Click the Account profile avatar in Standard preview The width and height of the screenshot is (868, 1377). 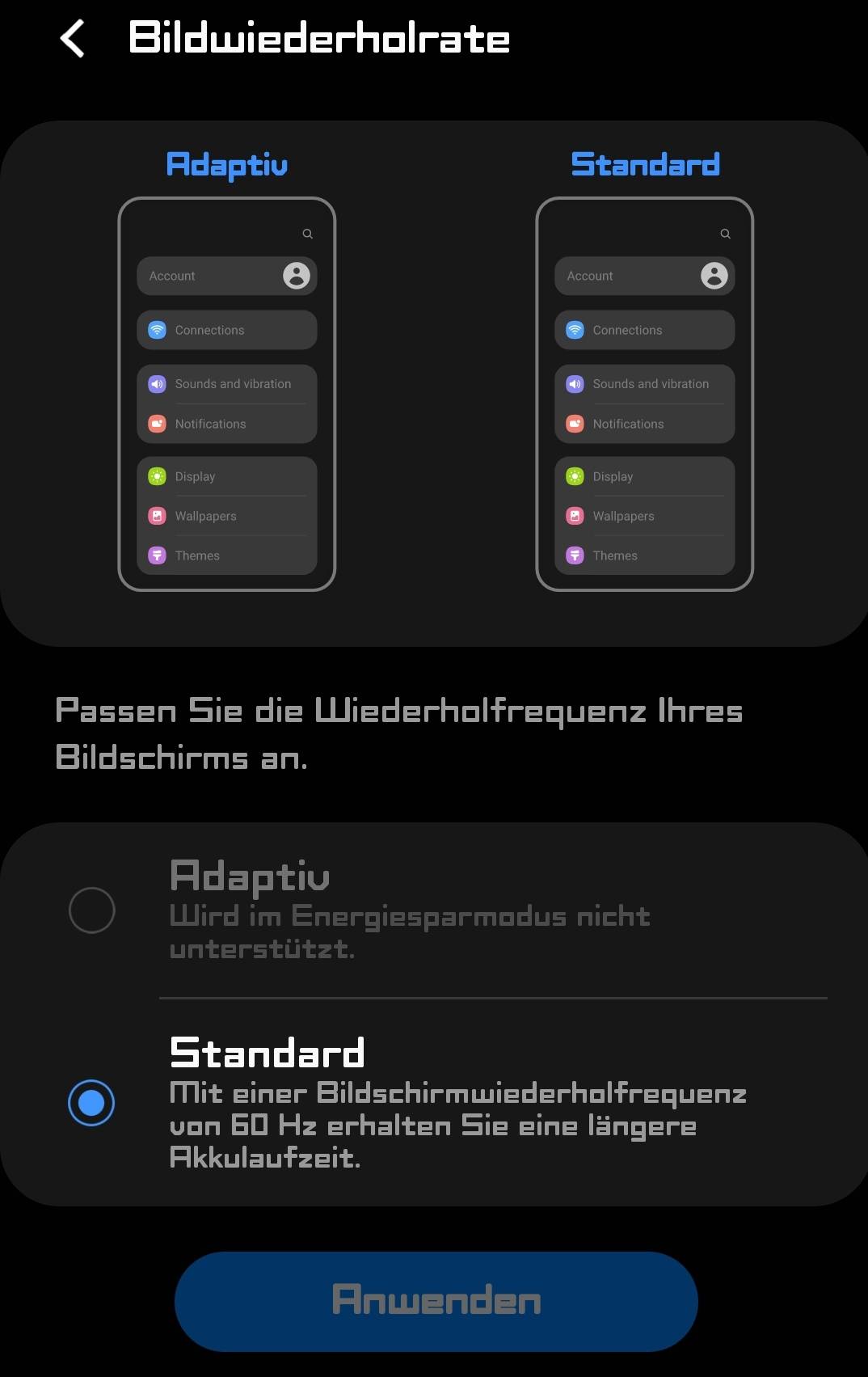tap(714, 276)
